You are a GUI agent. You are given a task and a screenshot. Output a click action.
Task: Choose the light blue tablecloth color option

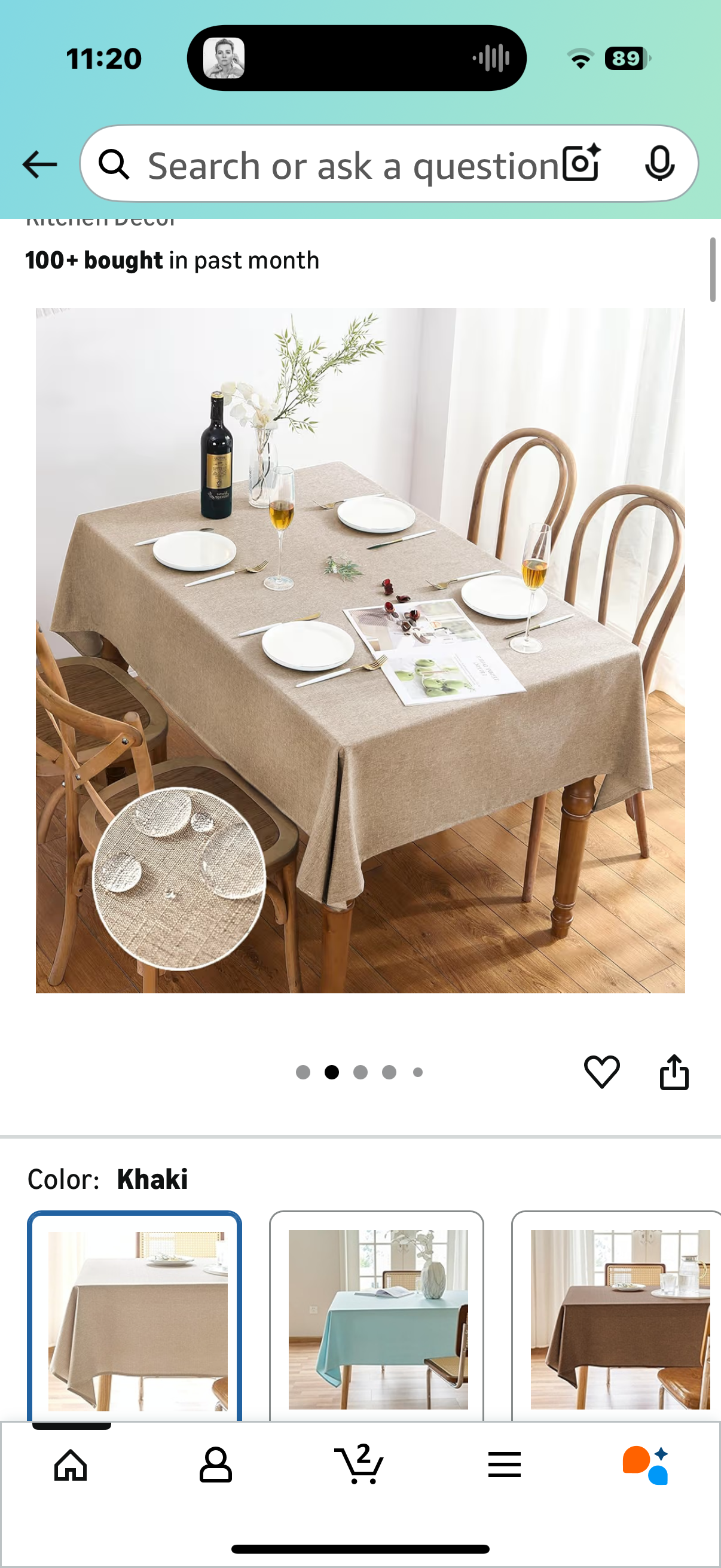377,1318
